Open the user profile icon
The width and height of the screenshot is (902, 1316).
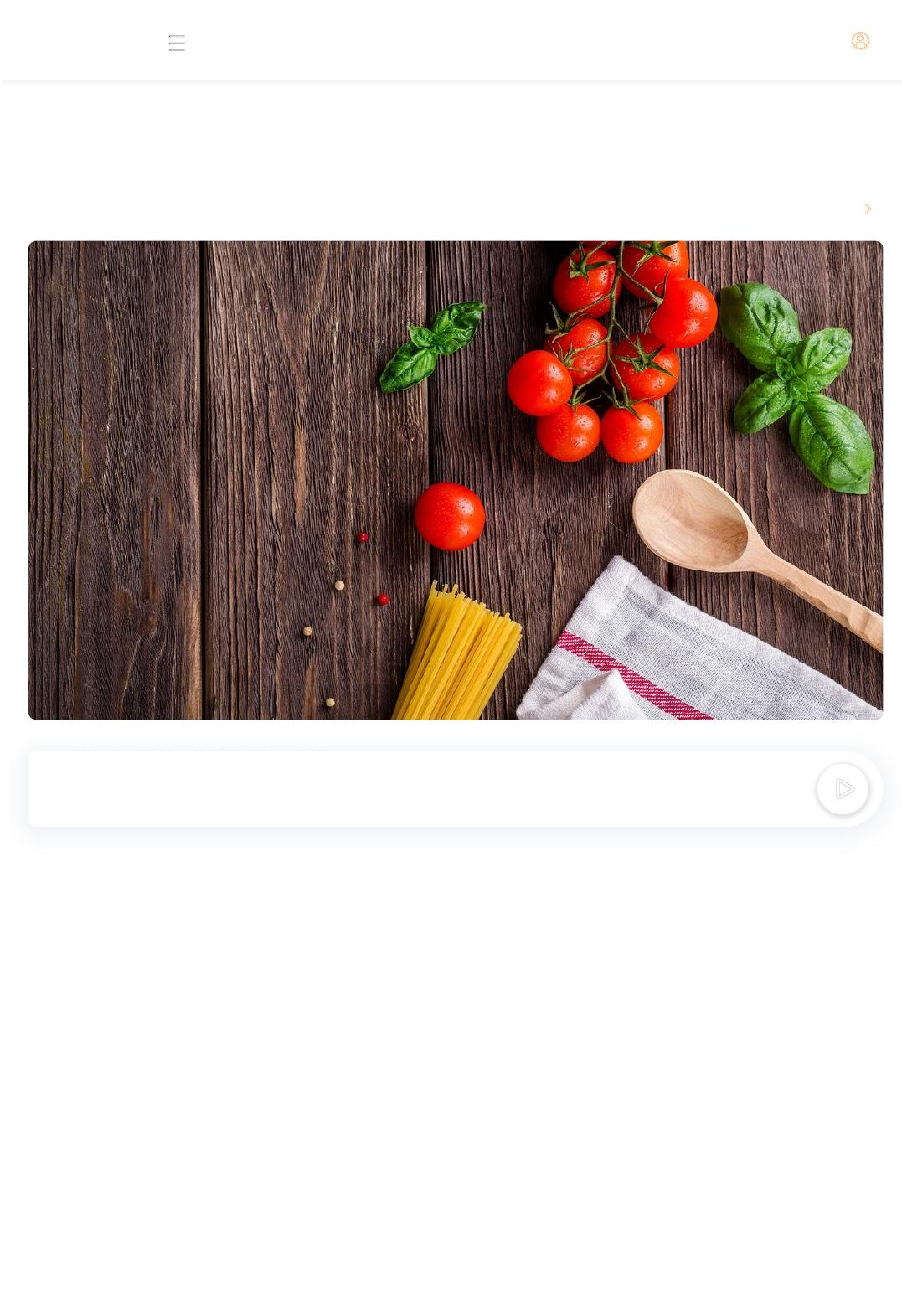pos(860,41)
